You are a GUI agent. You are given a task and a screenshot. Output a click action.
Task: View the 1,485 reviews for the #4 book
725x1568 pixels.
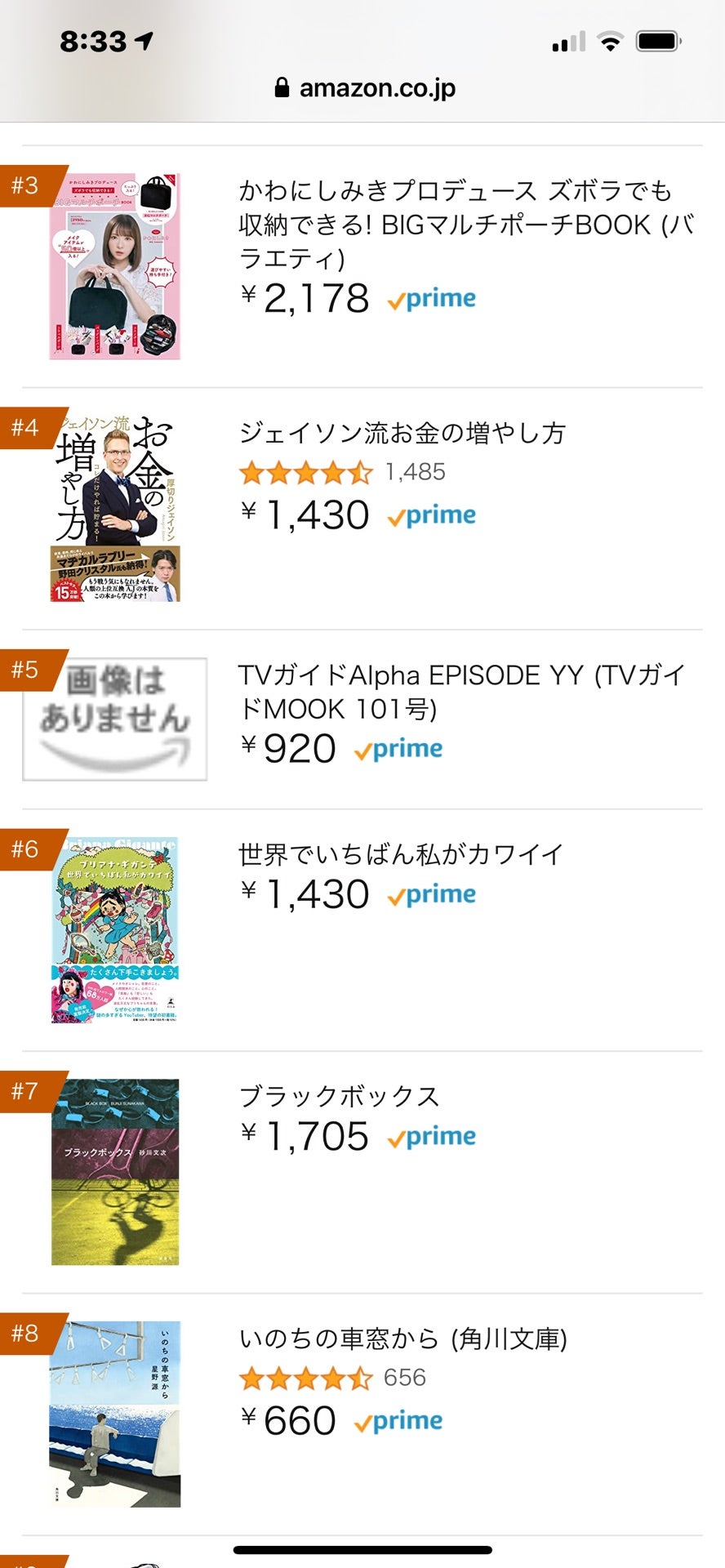click(x=415, y=472)
